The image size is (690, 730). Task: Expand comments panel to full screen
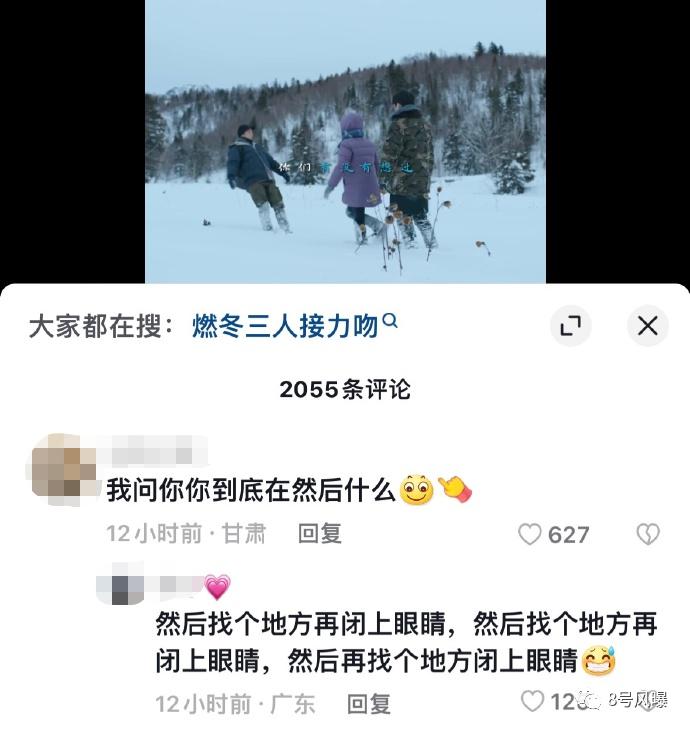[571, 326]
